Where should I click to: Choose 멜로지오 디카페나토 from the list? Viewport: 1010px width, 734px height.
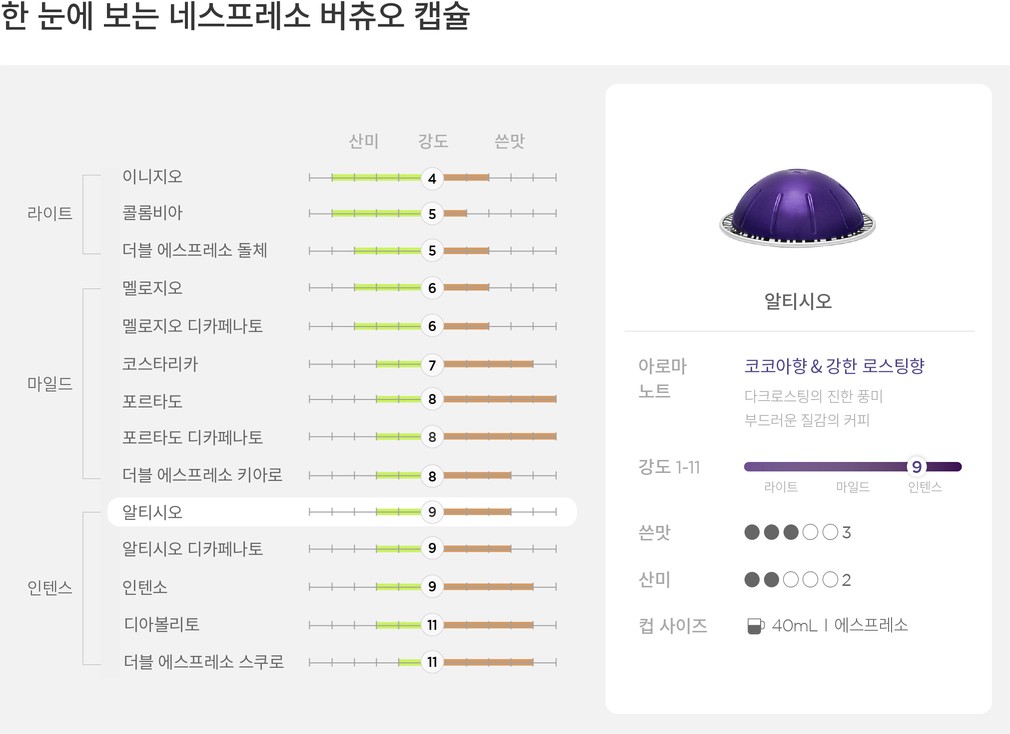pos(341,326)
